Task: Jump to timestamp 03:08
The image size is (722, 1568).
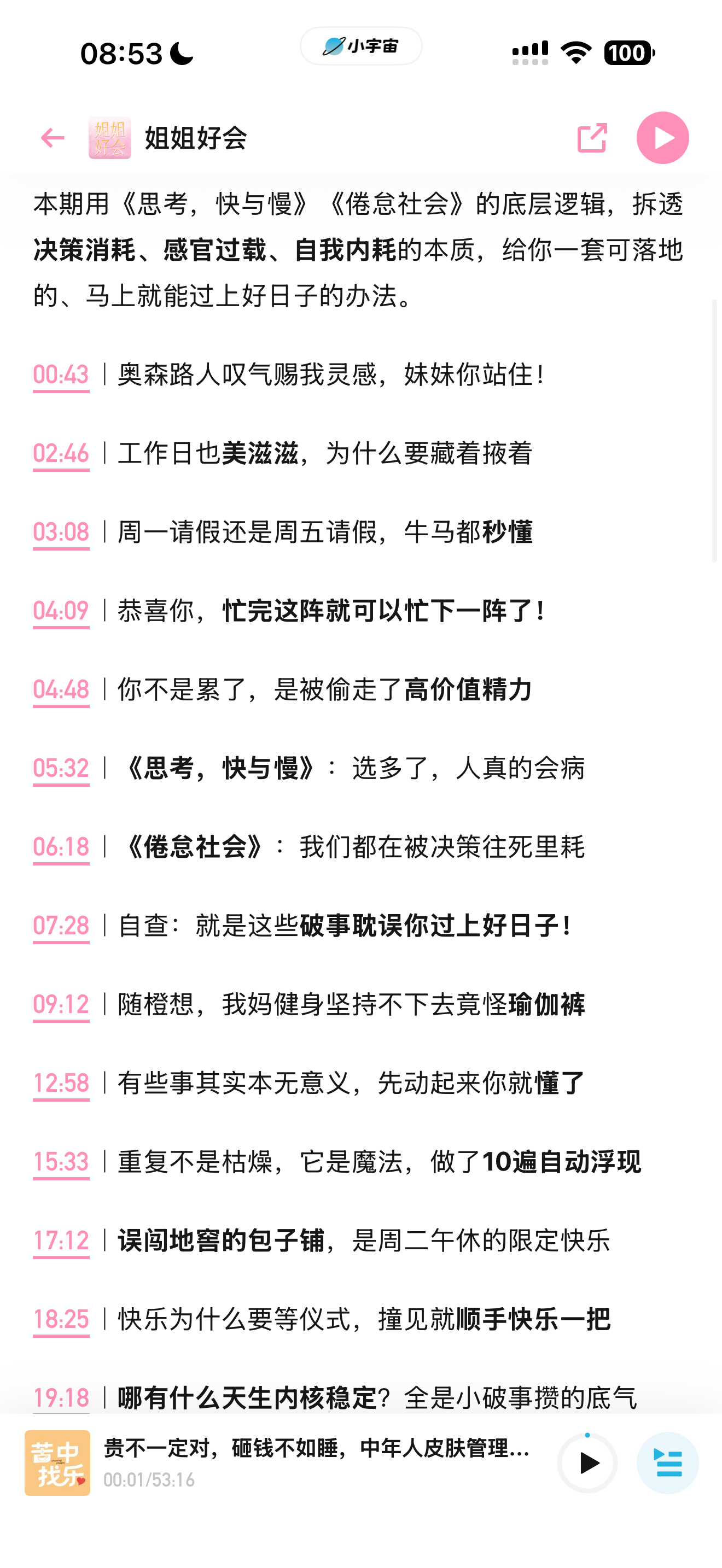Action: click(x=61, y=532)
